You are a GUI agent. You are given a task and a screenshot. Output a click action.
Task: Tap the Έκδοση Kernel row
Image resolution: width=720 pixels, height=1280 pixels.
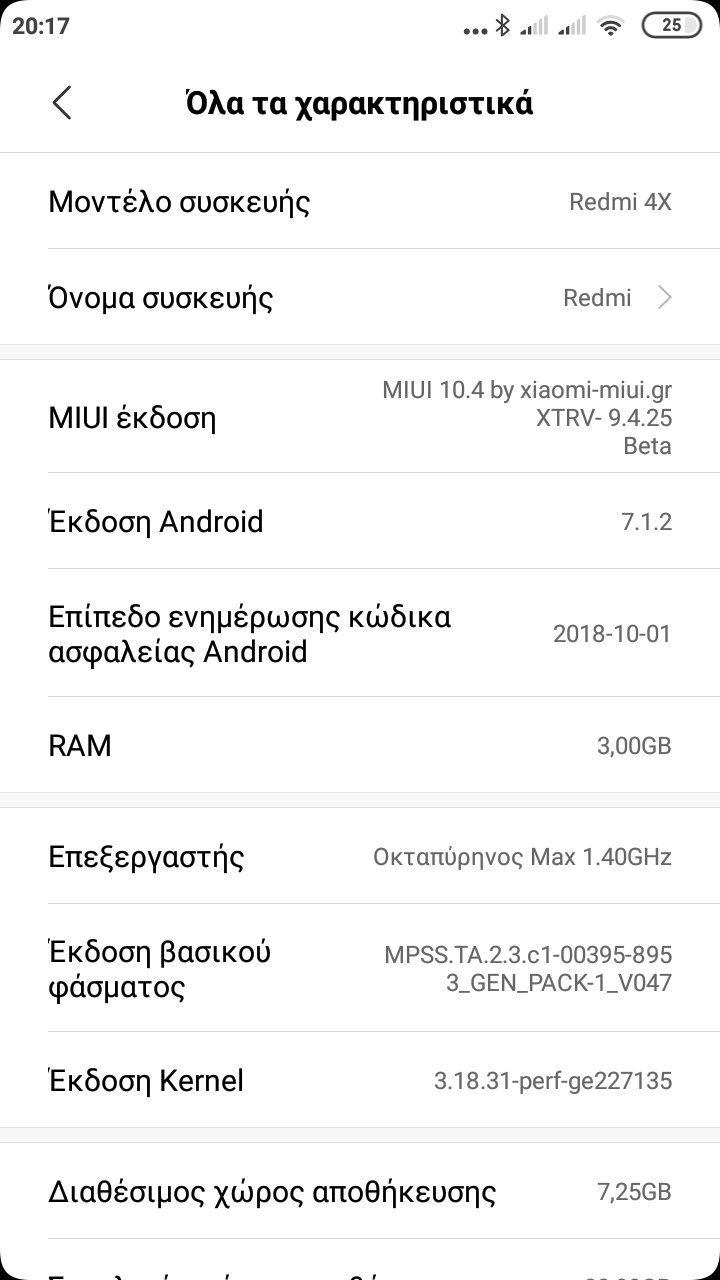[x=360, y=1080]
